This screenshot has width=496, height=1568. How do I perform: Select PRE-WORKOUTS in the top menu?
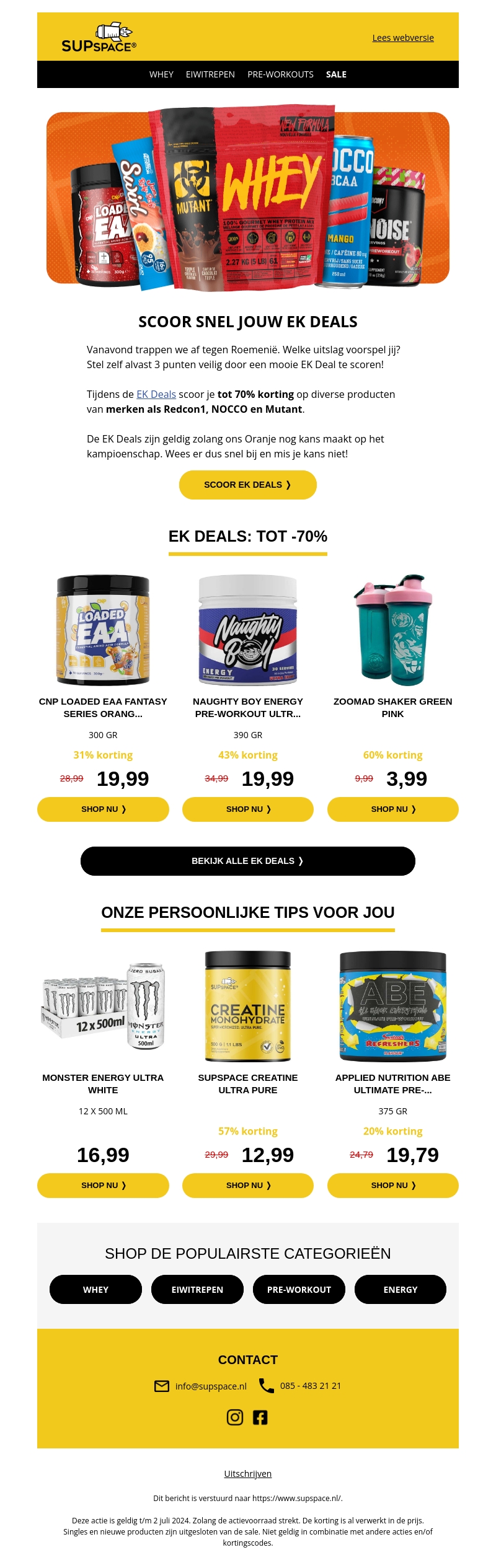[280, 74]
